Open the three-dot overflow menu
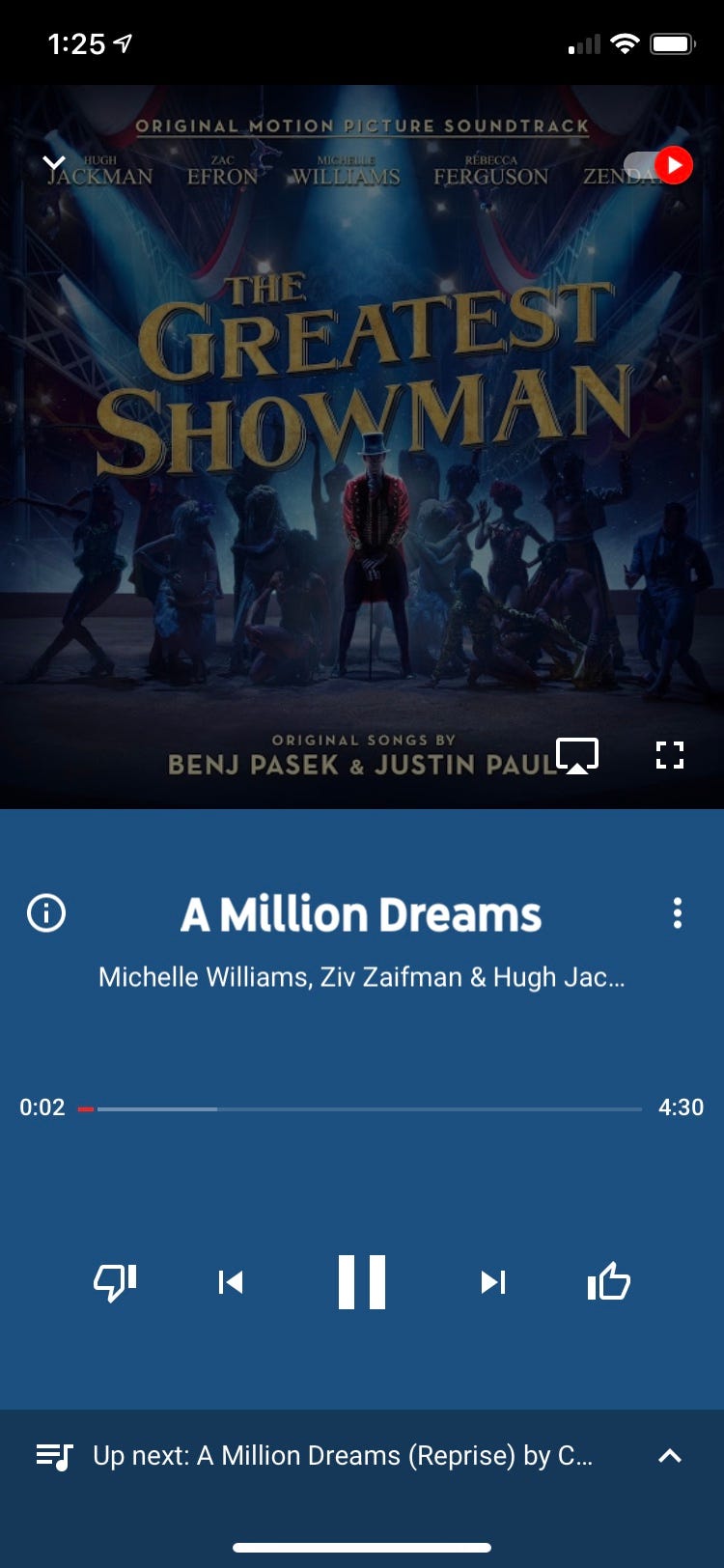724x1568 pixels. [678, 912]
